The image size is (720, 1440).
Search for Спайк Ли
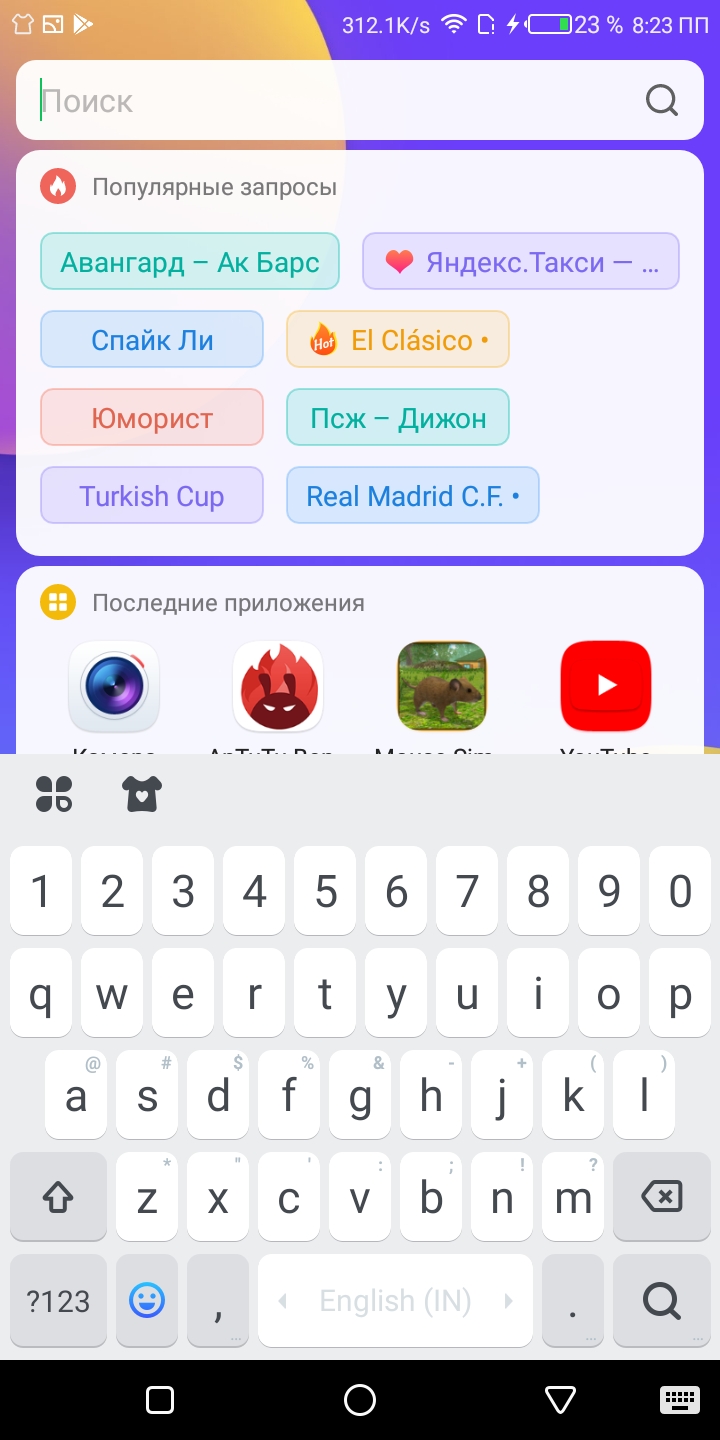(x=152, y=340)
